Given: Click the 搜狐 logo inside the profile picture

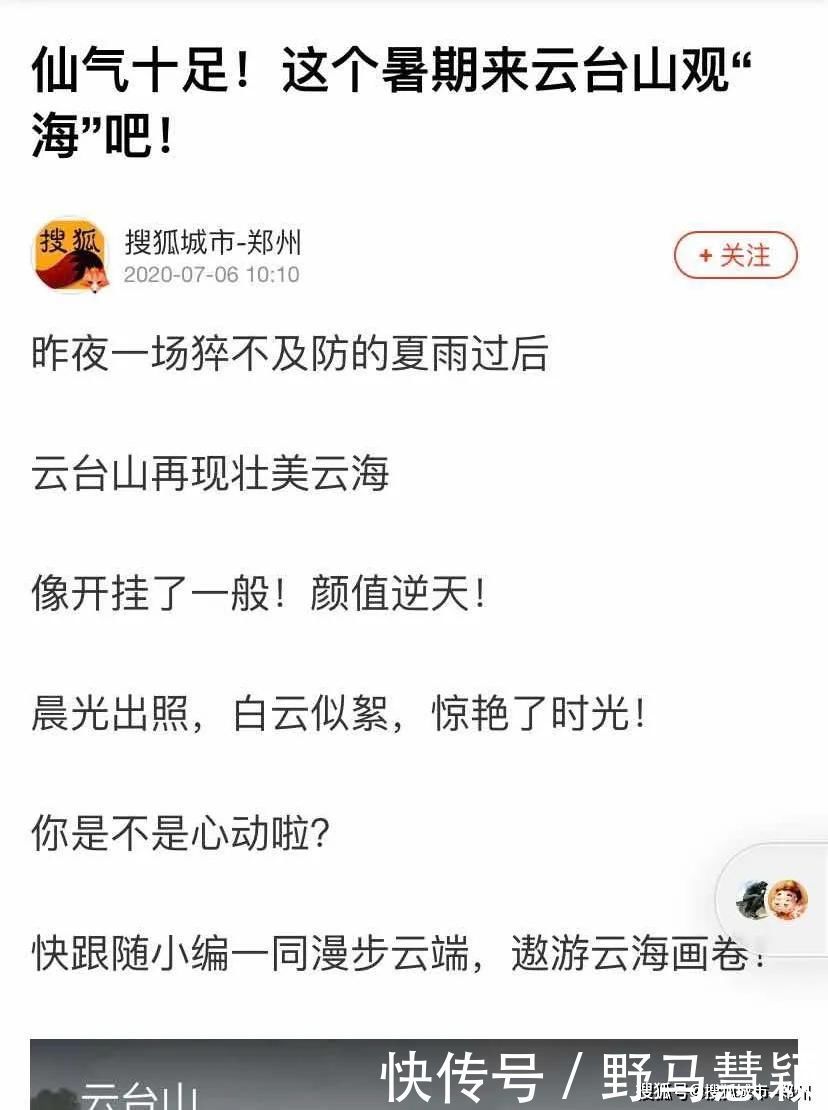Looking at the screenshot, I should click(x=65, y=240).
